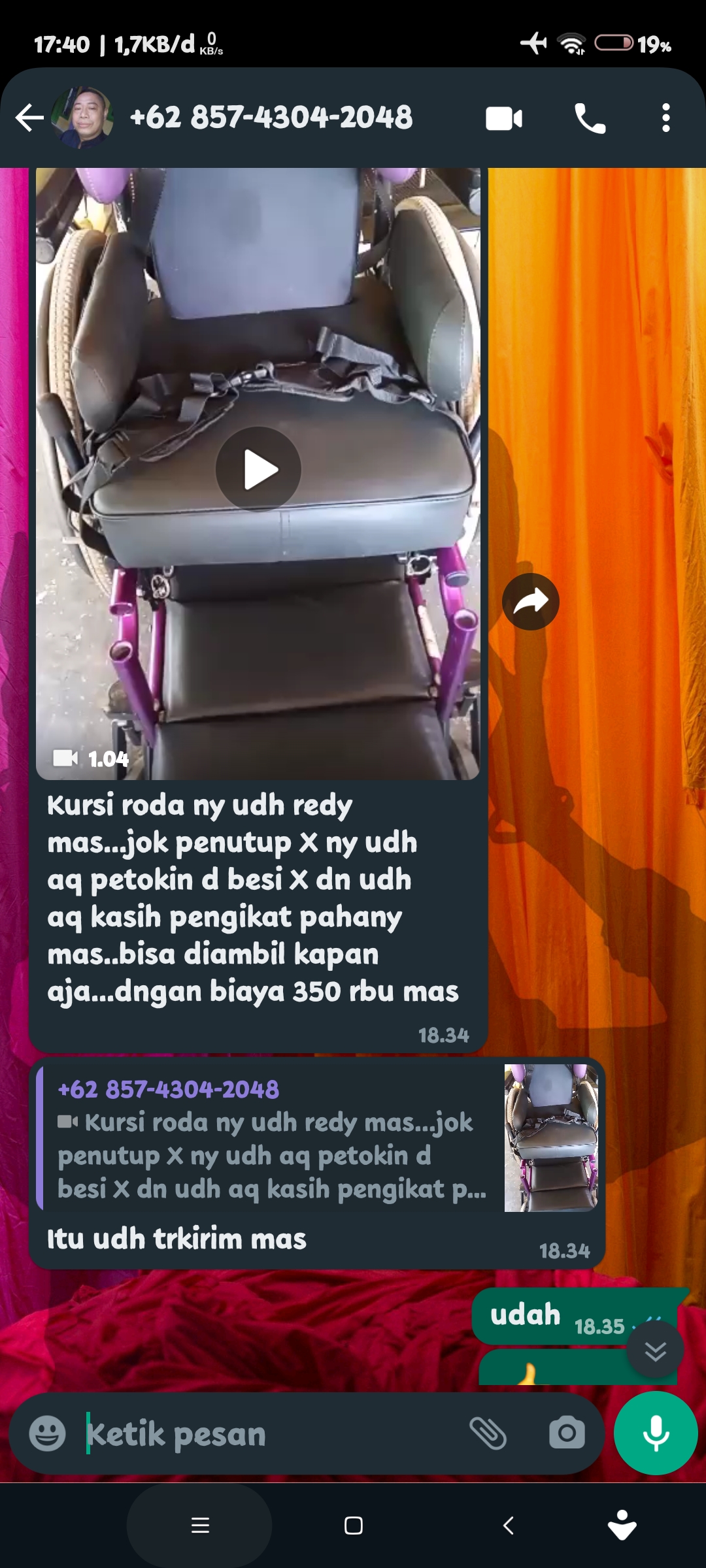The height and width of the screenshot is (1568, 706).
Task: Play the 1.04 wheelchair video
Action: 259,469
